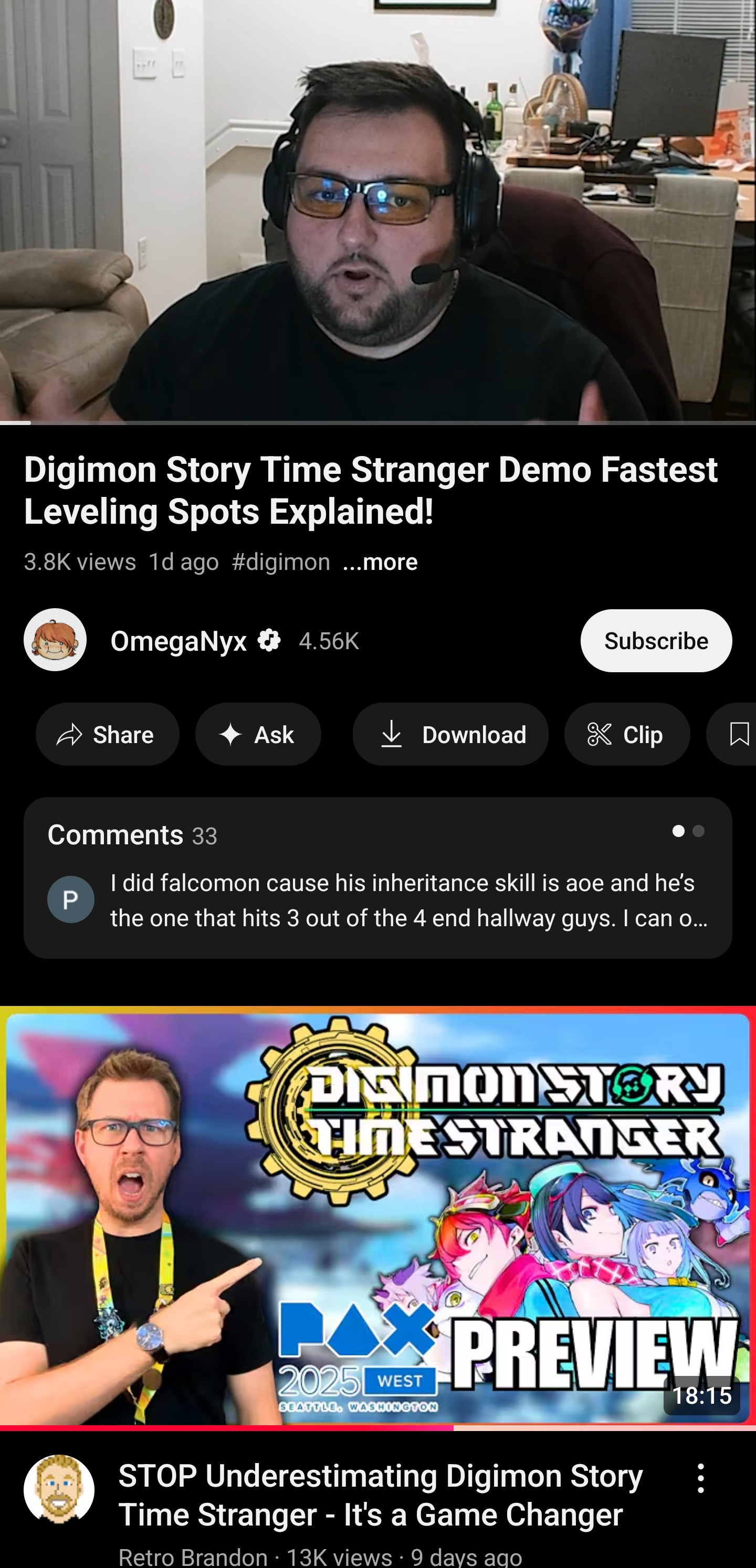Tap the video player to show controls
This screenshot has height=1568, width=756.
pyautogui.click(x=377, y=210)
